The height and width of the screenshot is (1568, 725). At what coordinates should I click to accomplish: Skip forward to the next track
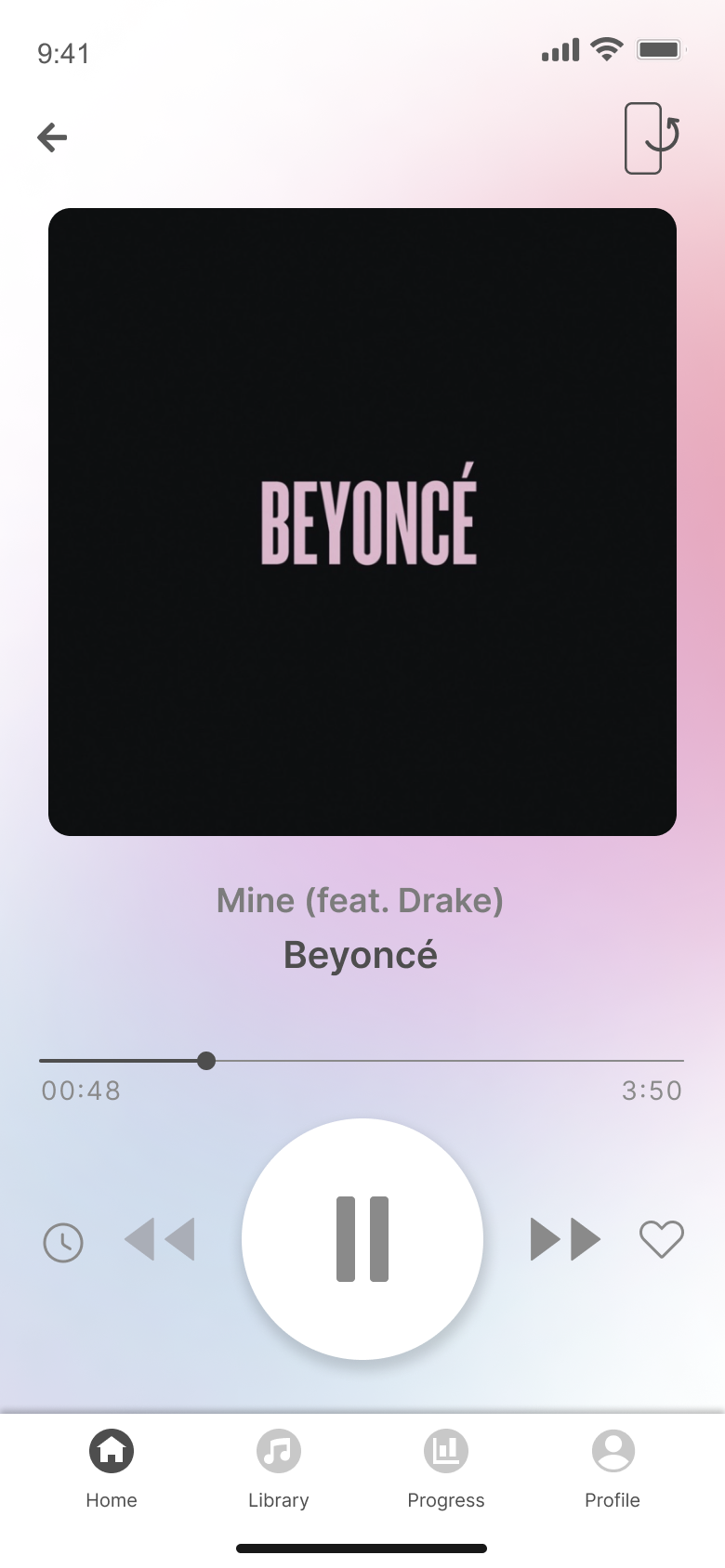(565, 1239)
